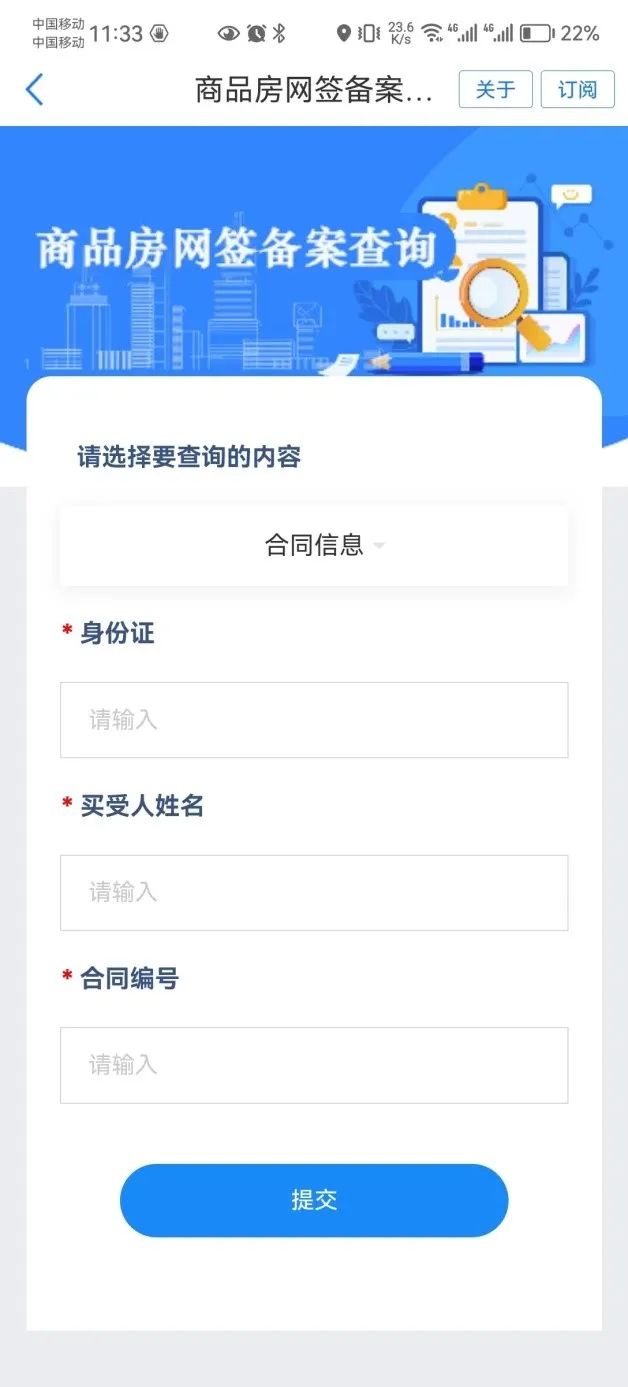628x1387 pixels.
Task: Tap the 订阅 button
Action: tap(577, 90)
